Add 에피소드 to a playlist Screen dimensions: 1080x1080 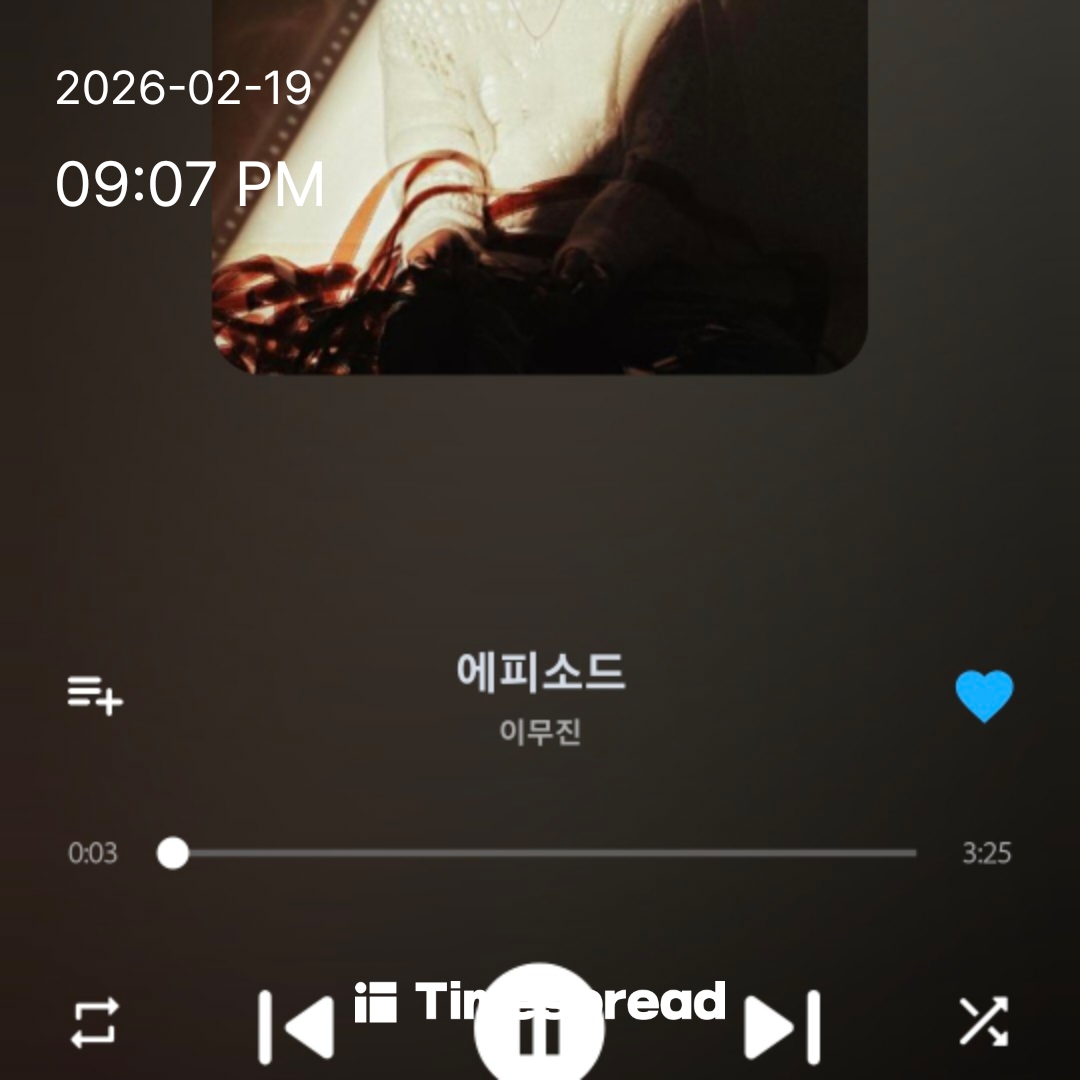[x=95, y=694]
